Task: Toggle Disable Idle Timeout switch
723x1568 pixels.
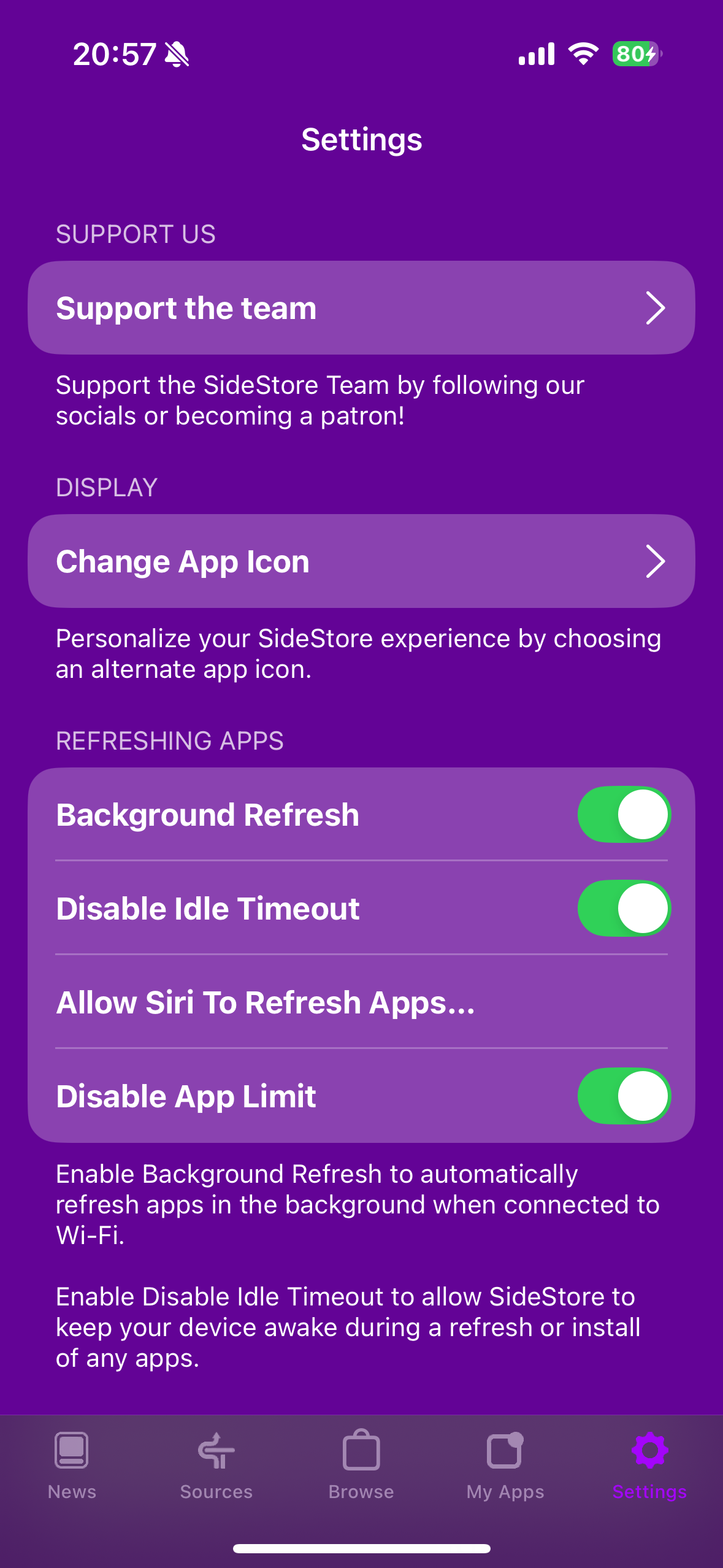Action: click(624, 909)
